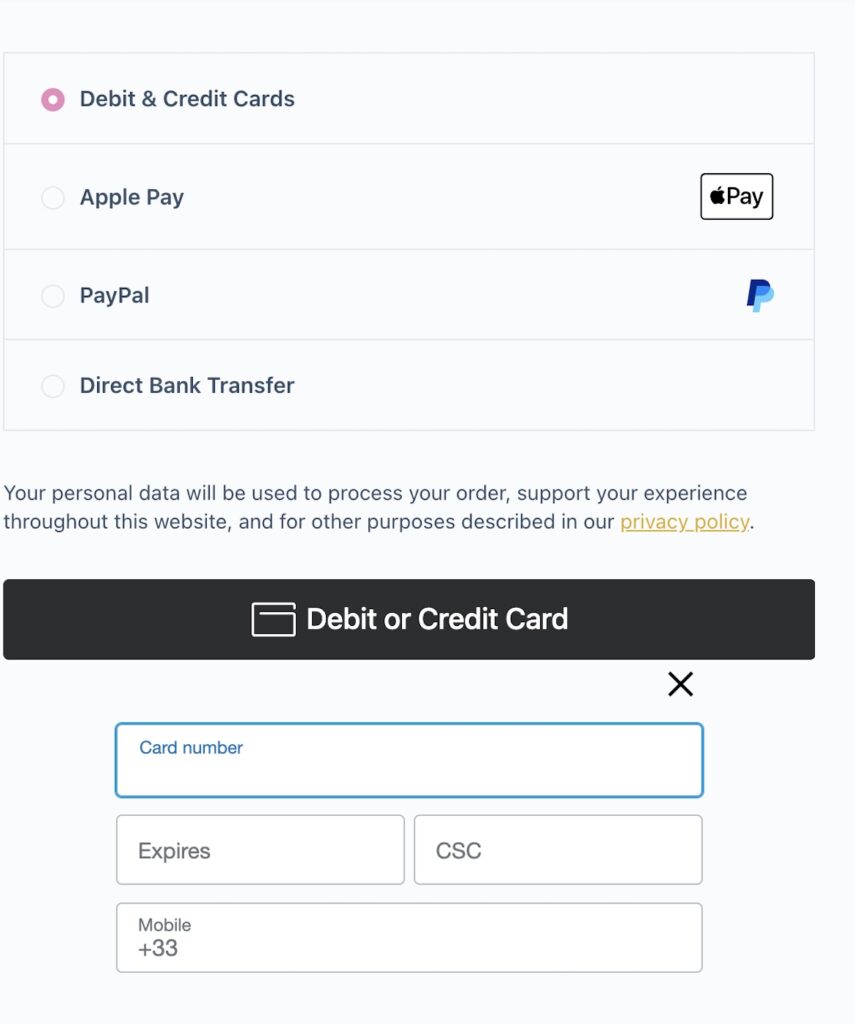The height and width of the screenshot is (1024, 855).
Task: Pick Direct Bank Transfer option
Action: tap(53, 386)
